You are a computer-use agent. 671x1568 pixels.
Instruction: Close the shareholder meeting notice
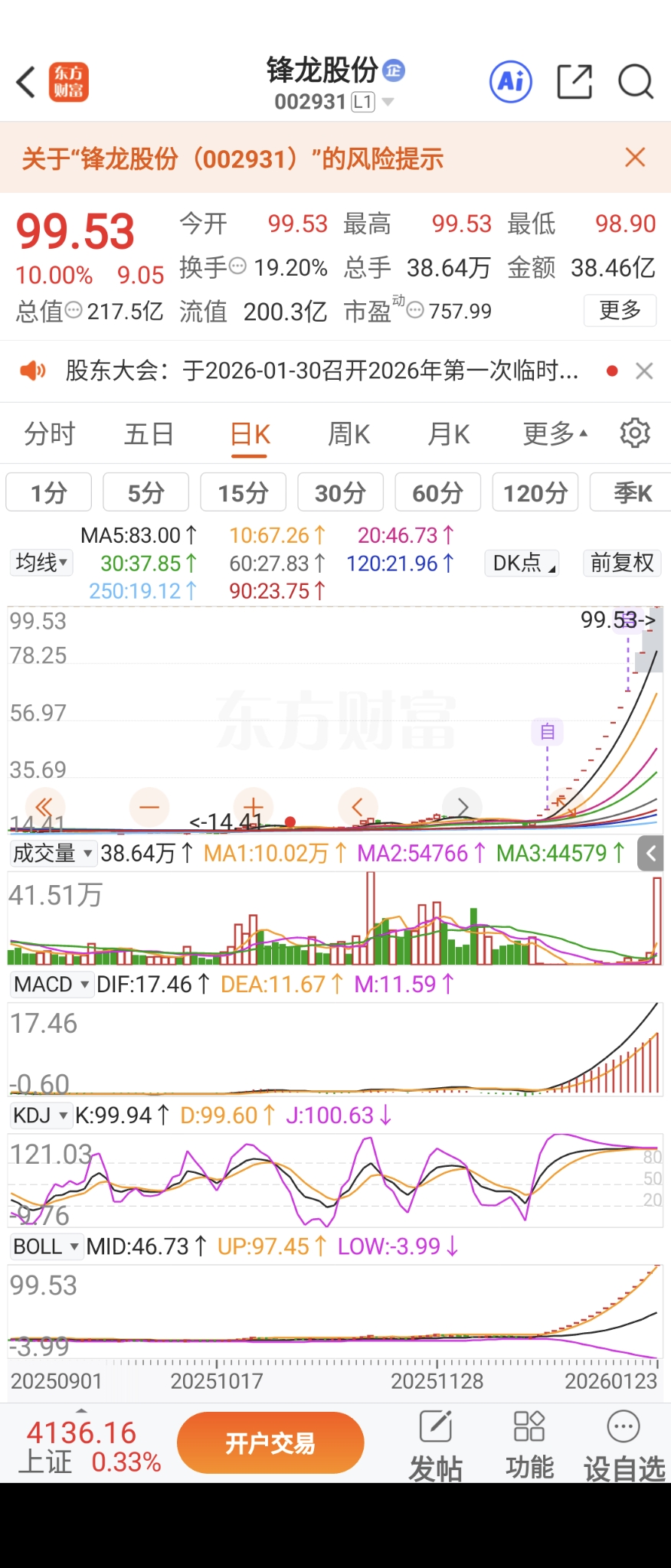644,371
